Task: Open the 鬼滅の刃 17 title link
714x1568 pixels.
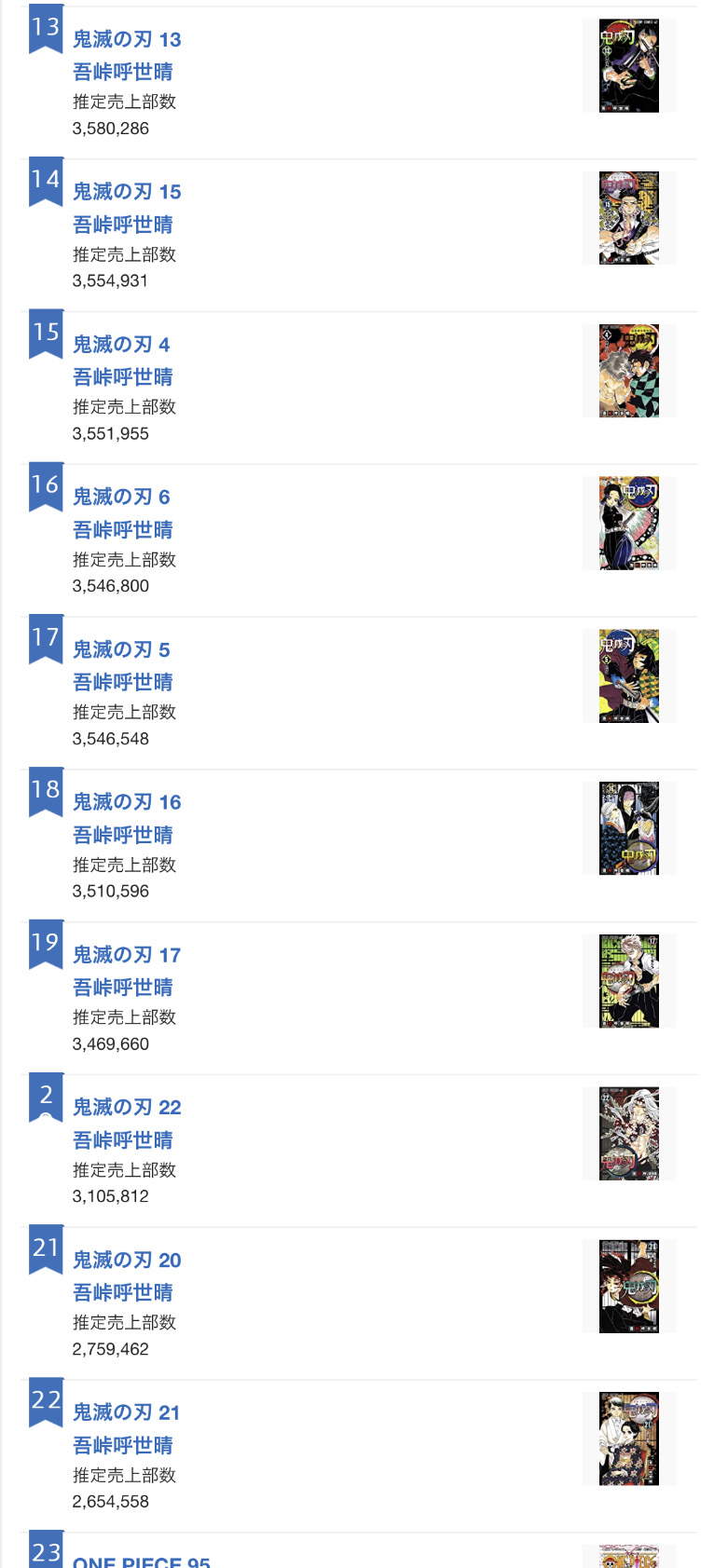Action: pyautogui.click(x=127, y=955)
